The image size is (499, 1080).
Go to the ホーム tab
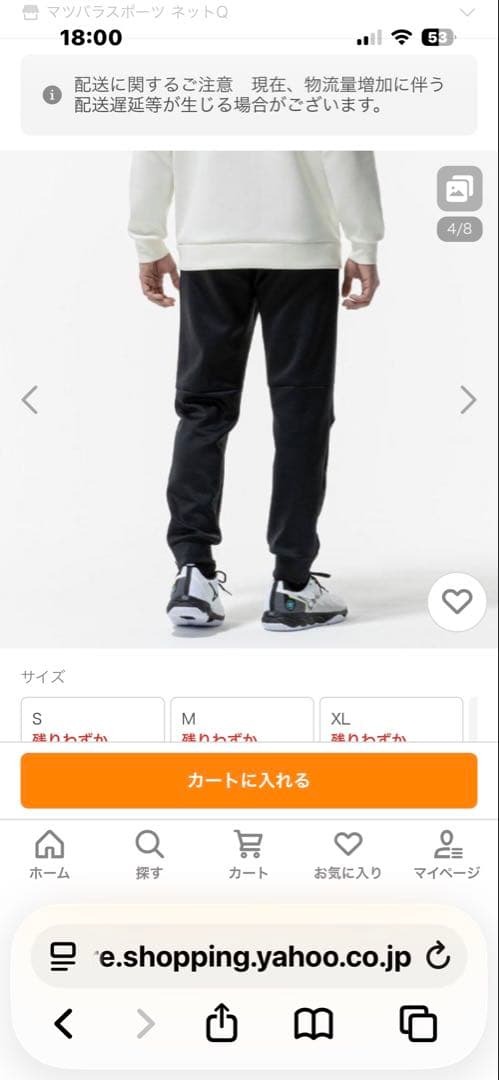click(50, 855)
